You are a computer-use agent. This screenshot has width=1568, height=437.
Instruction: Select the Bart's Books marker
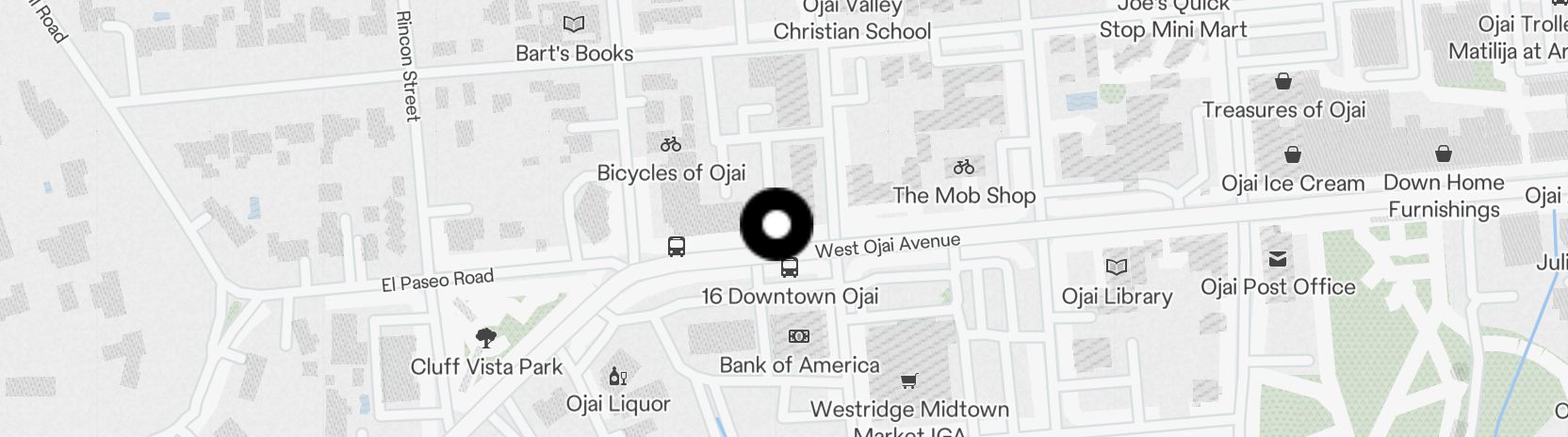pyautogui.click(x=573, y=24)
